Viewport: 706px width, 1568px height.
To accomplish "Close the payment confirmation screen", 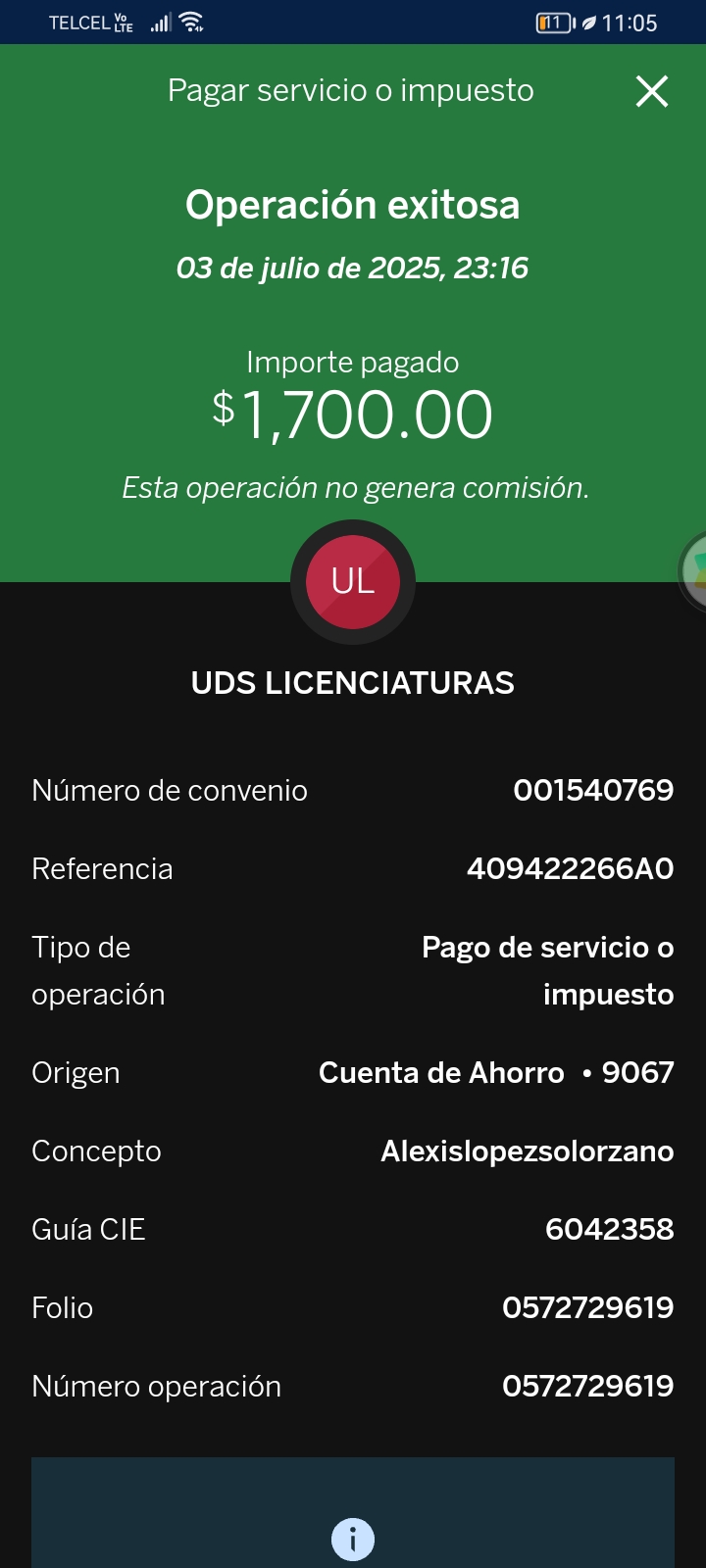I will tap(652, 91).
